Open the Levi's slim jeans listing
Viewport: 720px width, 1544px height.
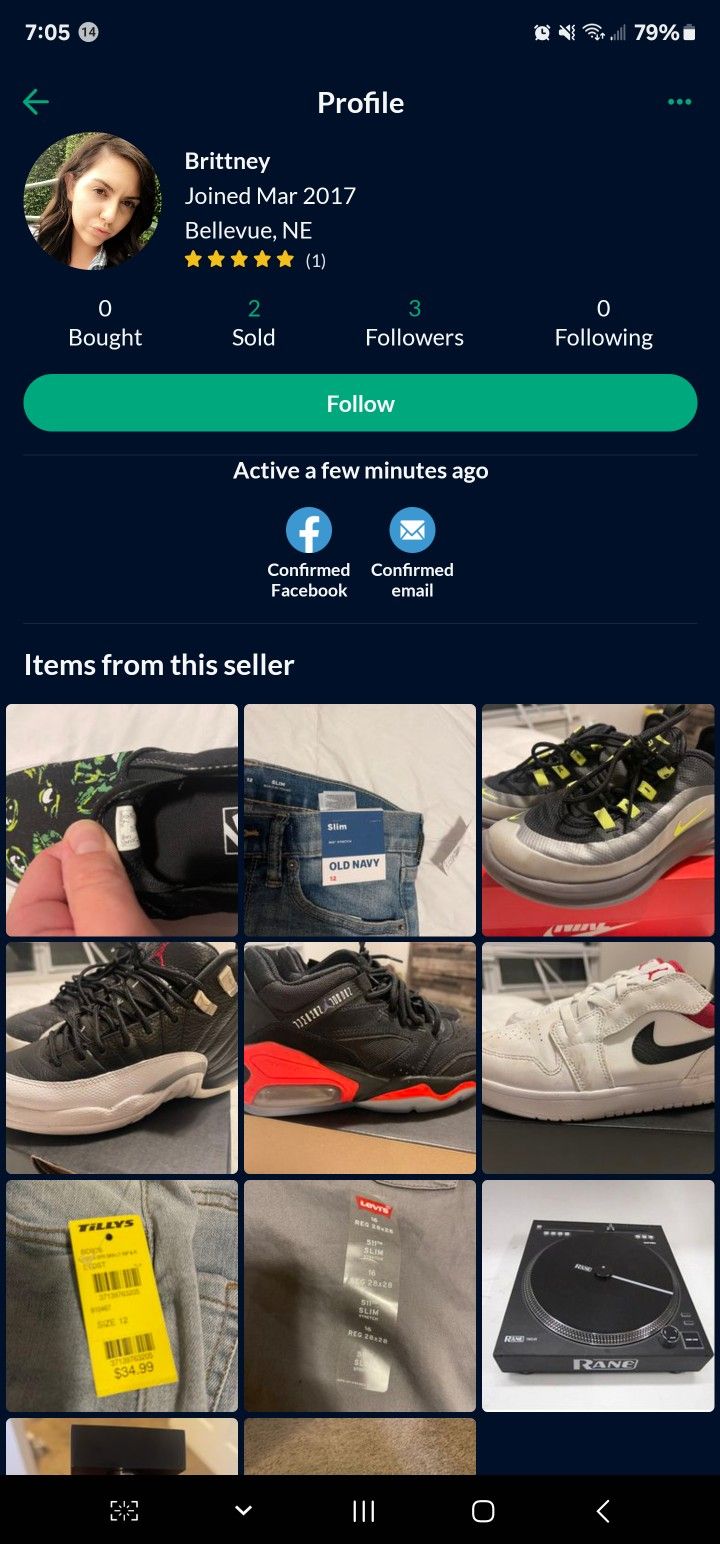tap(360, 1296)
